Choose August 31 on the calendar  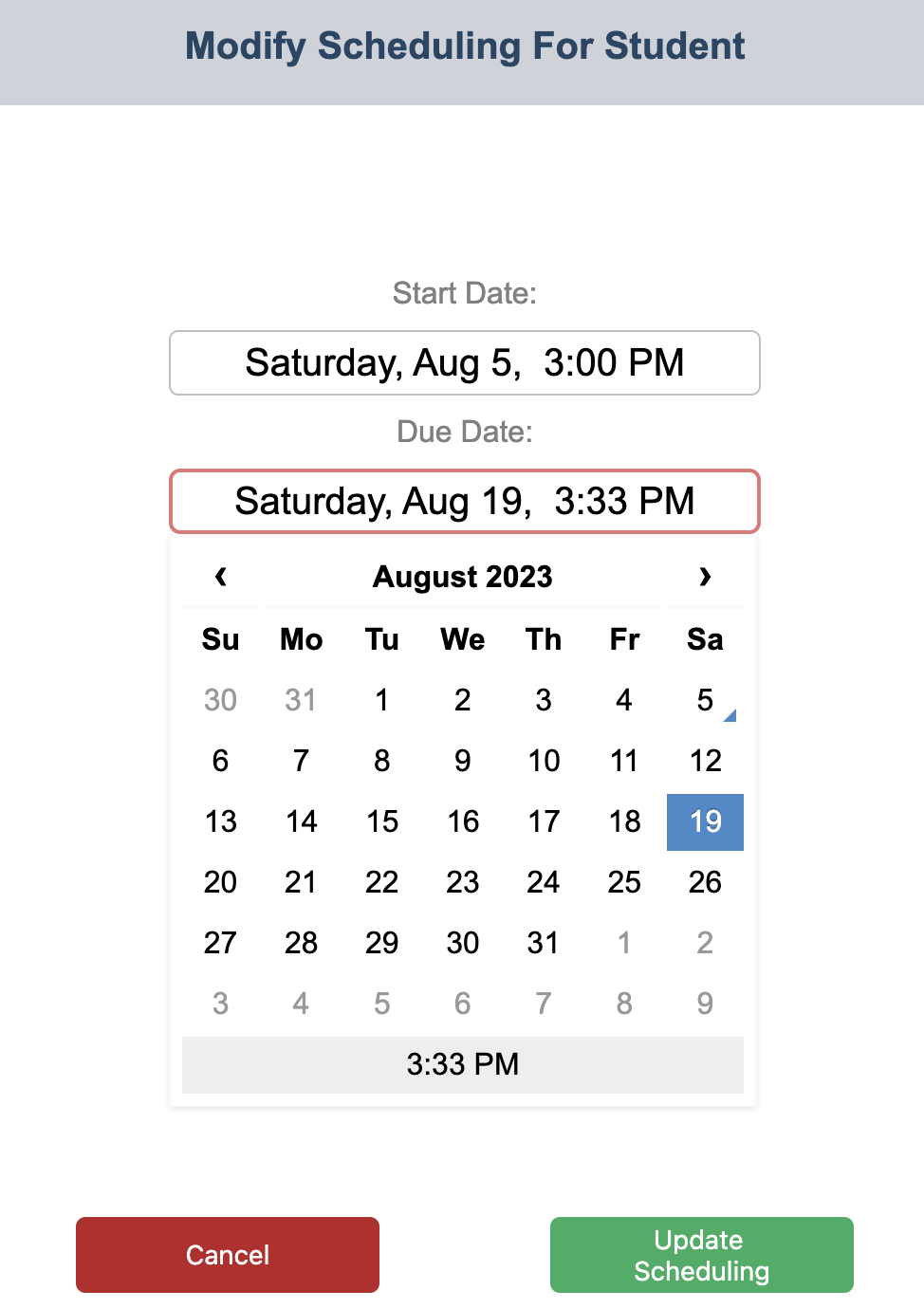tap(544, 943)
